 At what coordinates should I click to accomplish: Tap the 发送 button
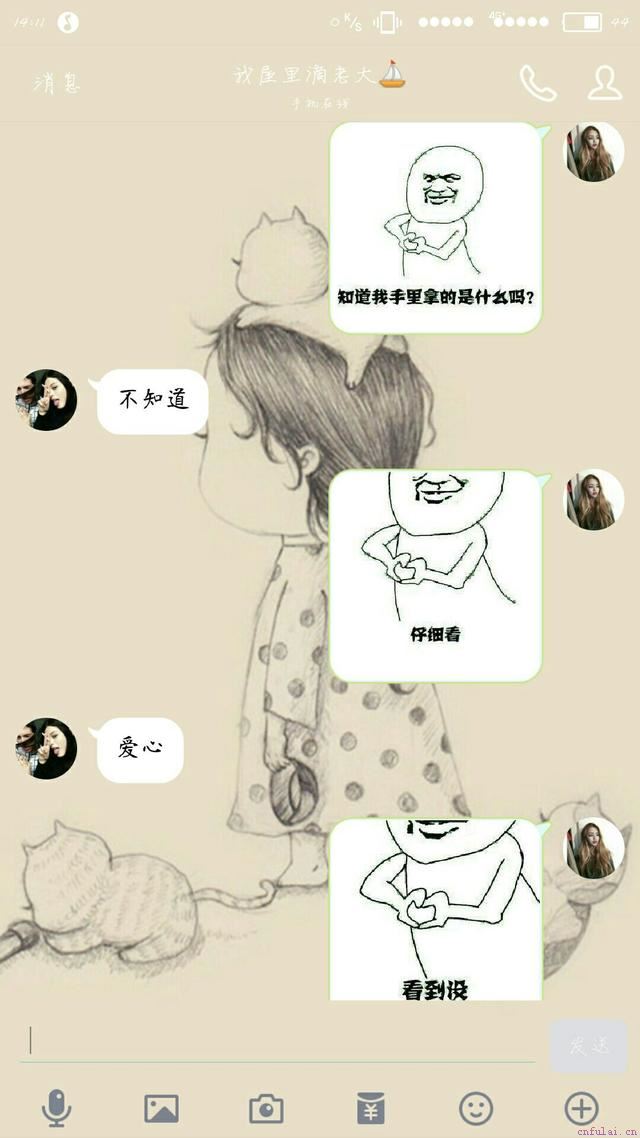pos(588,1046)
